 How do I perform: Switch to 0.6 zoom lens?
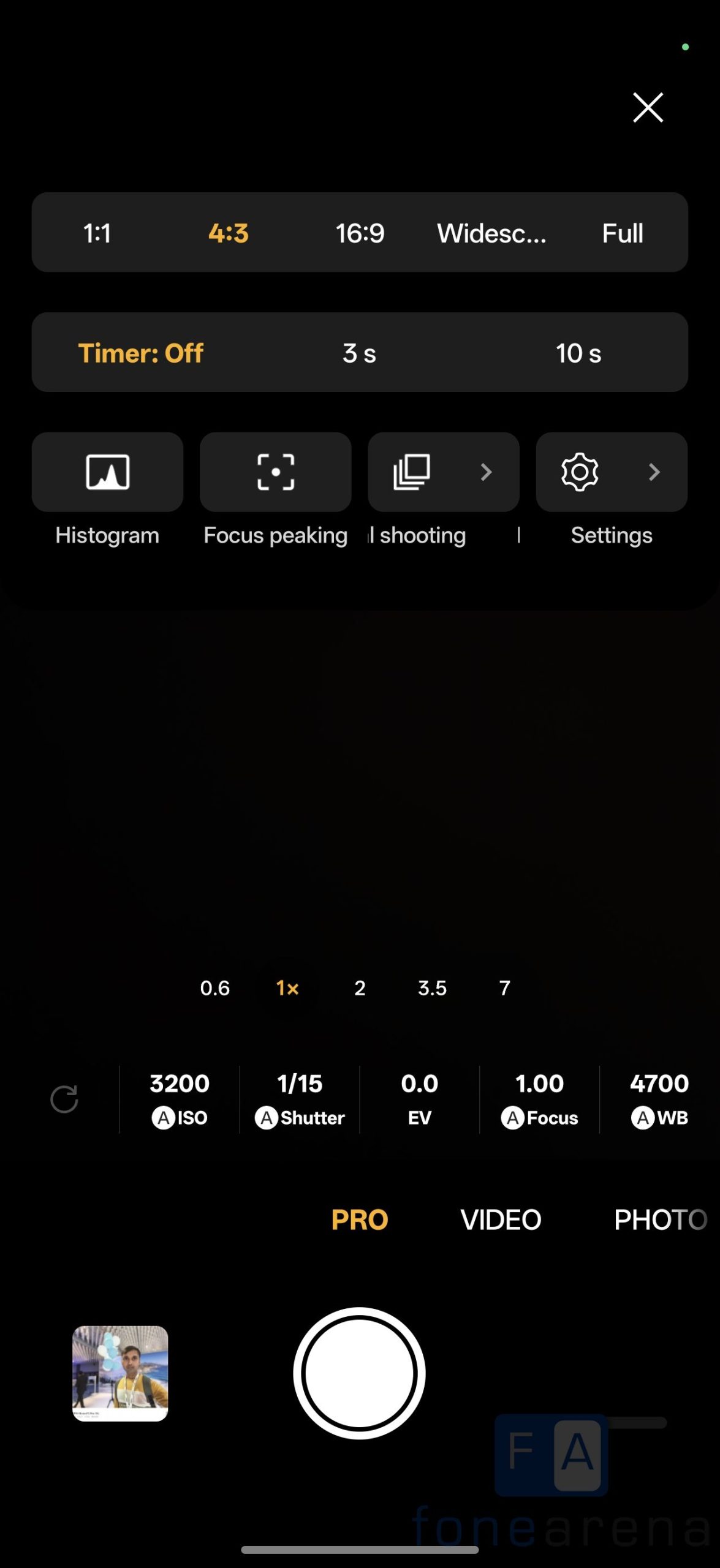coord(214,988)
